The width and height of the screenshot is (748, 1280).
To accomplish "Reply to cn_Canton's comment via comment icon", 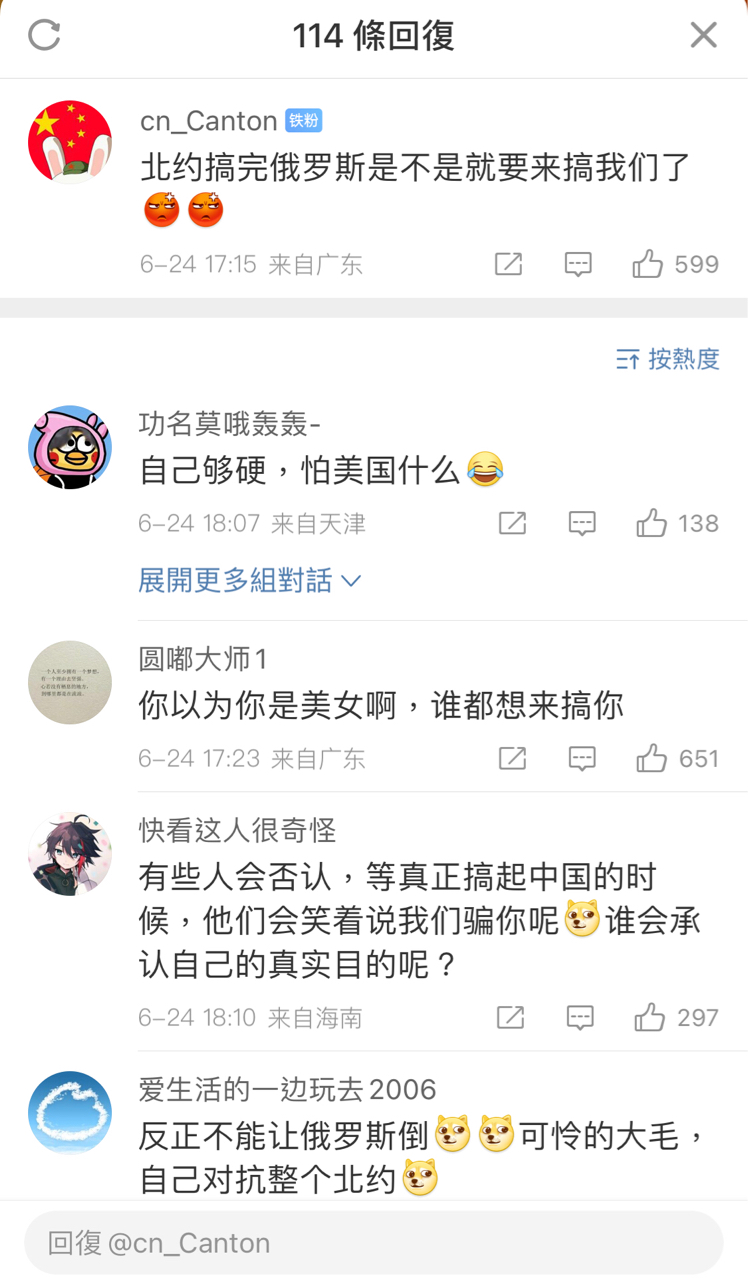I will tap(578, 264).
